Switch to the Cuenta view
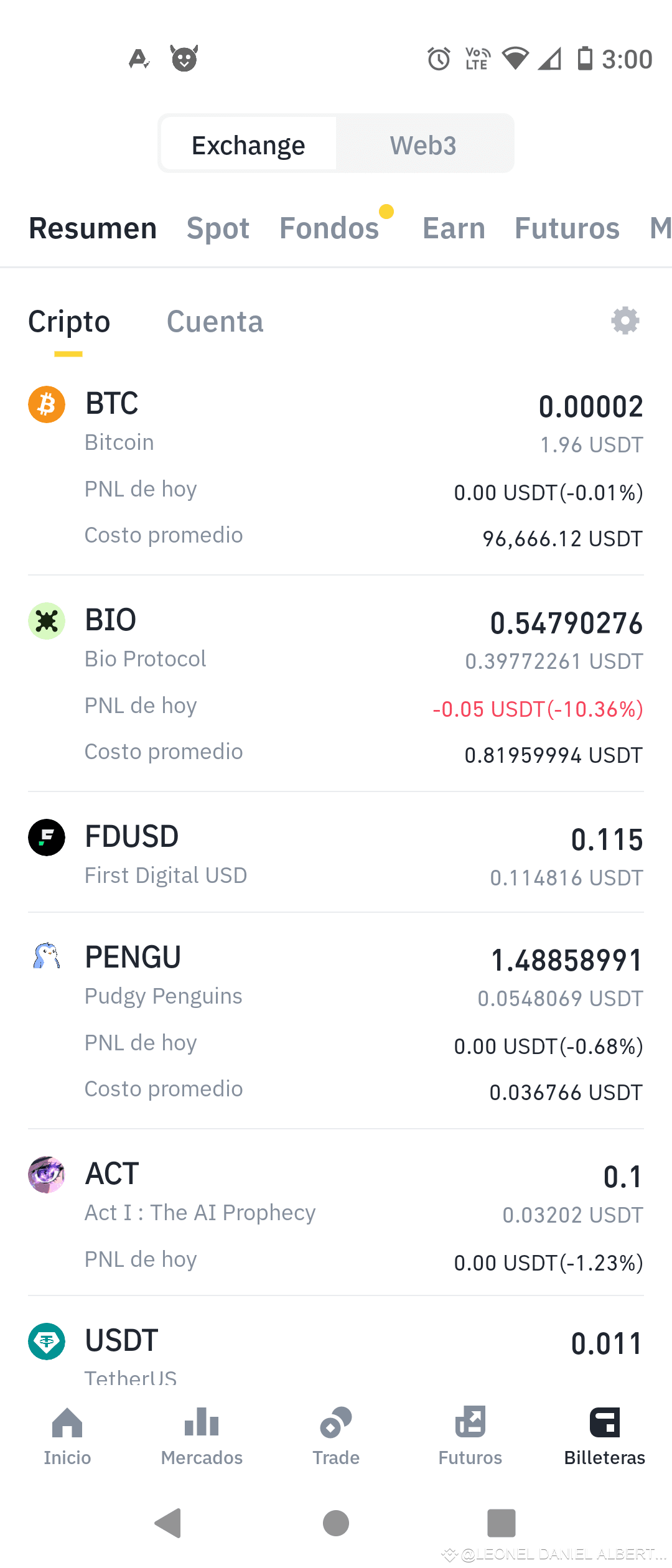672x1568 pixels. coord(215,322)
